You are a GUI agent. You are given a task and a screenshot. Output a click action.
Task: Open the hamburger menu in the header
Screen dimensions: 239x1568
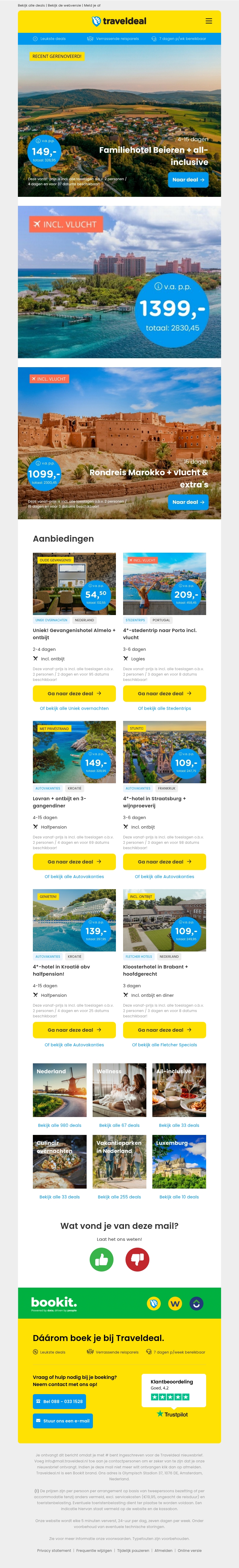pos(209,21)
